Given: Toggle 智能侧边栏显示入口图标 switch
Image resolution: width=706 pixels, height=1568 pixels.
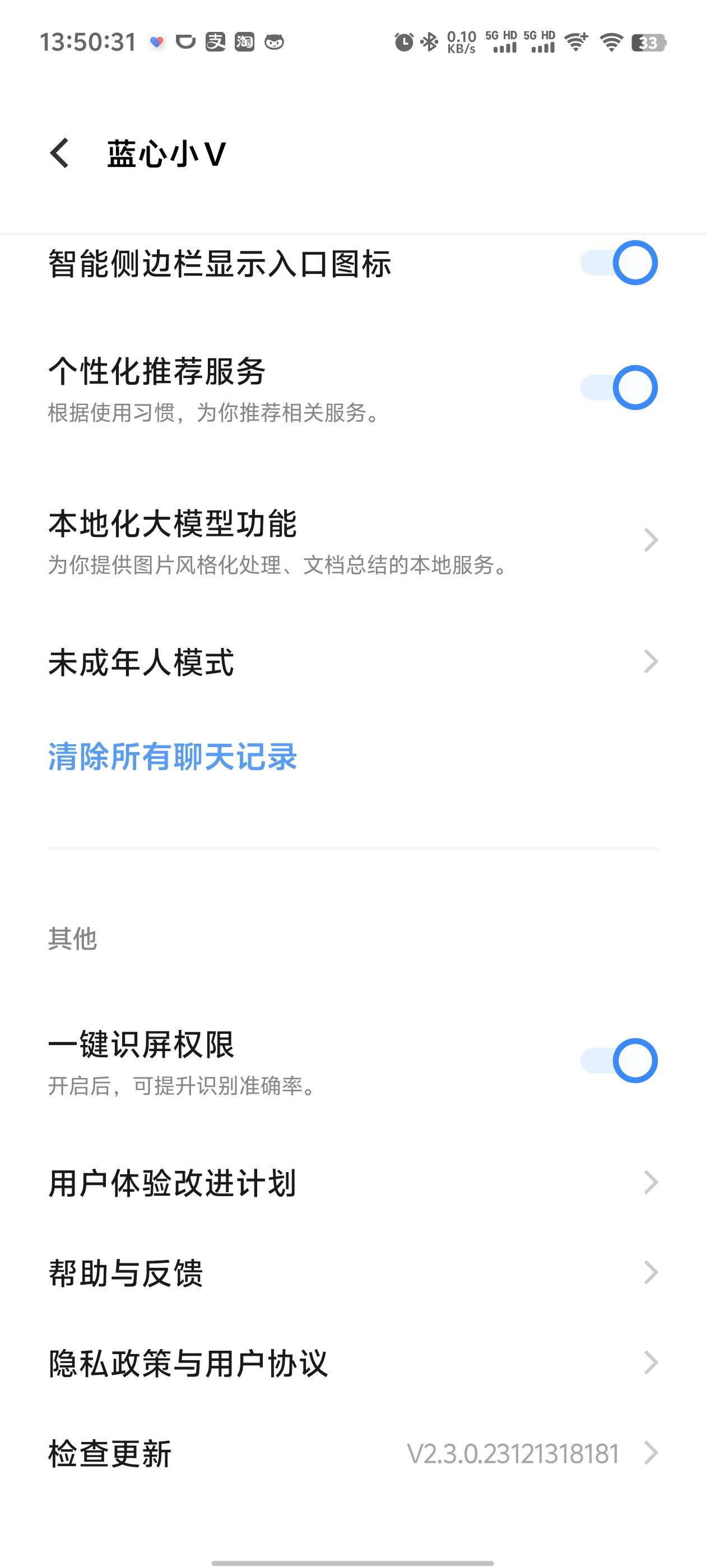Looking at the screenshot, I should tap(618, 263).
